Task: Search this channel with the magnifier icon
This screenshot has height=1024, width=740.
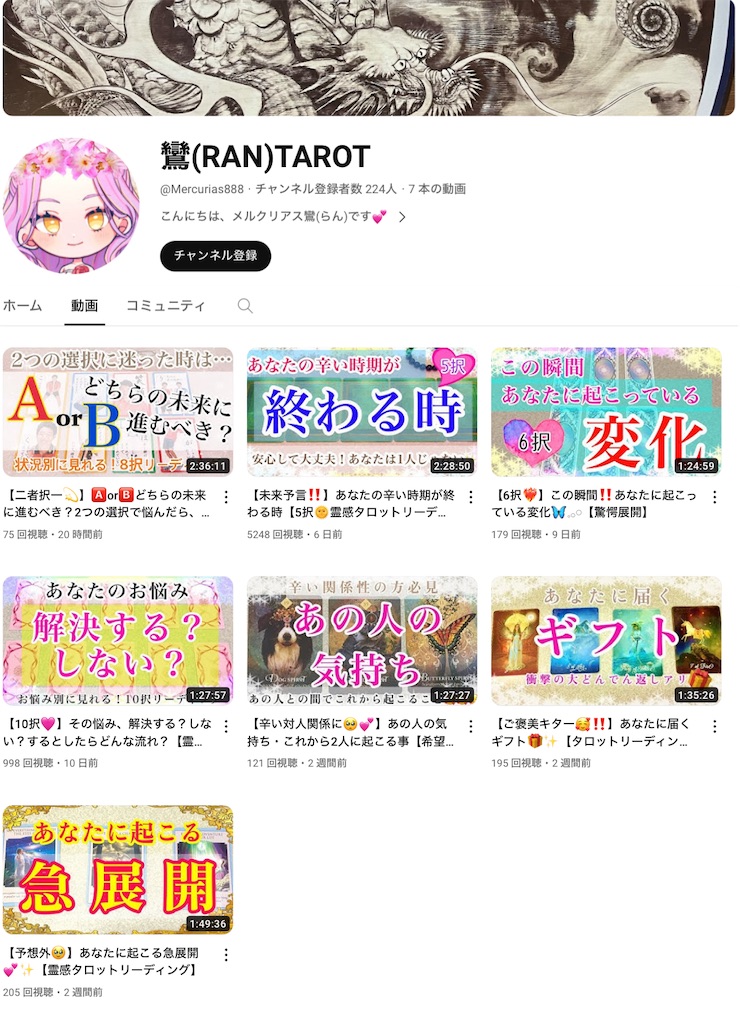Action: pos(245,306)
